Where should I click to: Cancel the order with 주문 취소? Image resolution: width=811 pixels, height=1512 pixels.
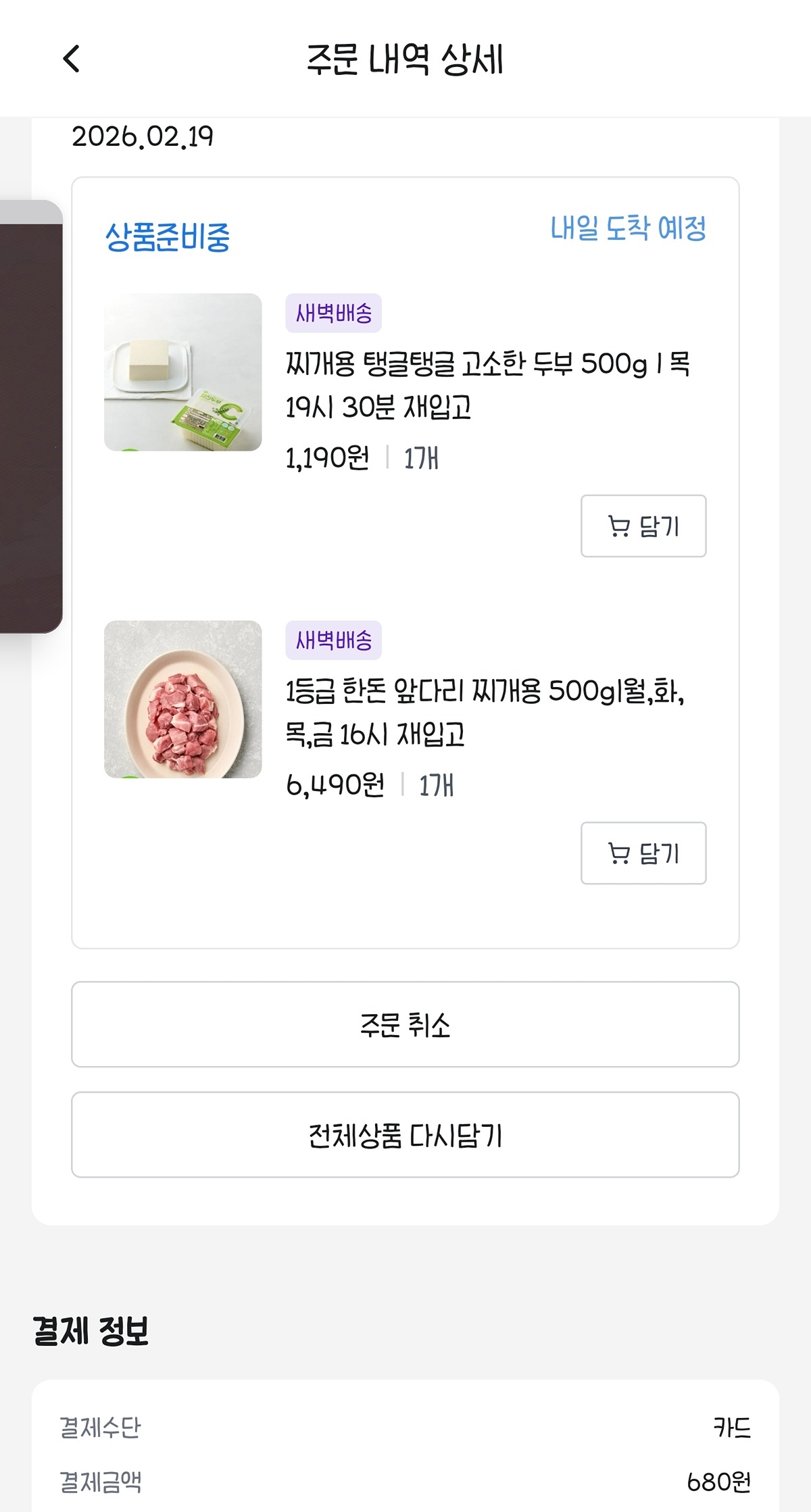(x=405, y=1024)
